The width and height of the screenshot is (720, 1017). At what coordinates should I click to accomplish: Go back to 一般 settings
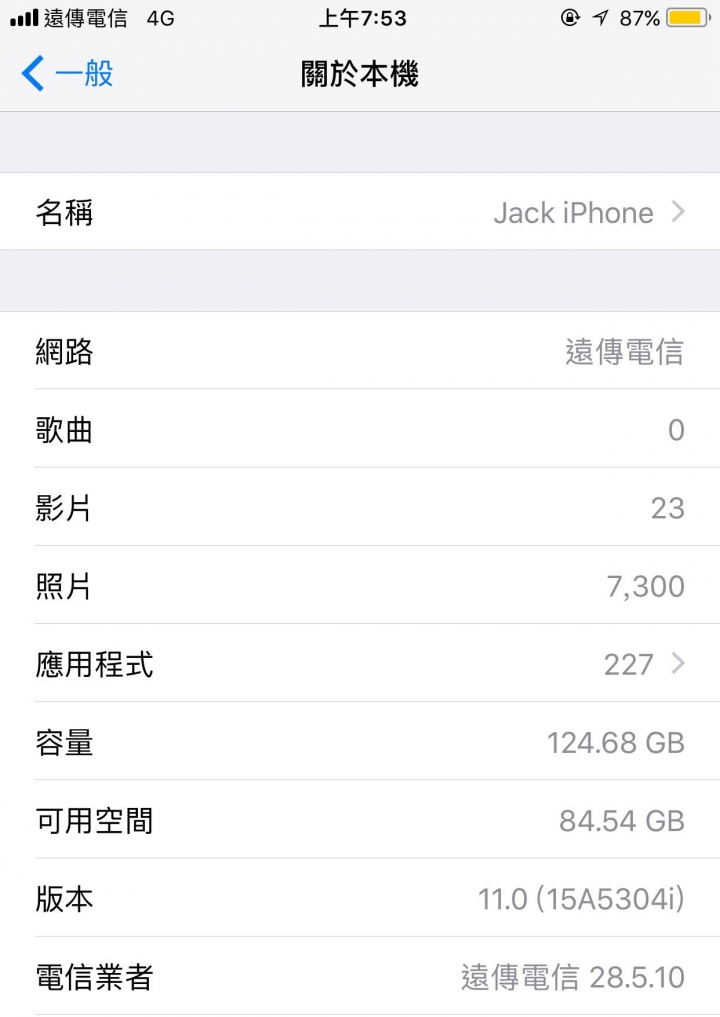point(68,74)
